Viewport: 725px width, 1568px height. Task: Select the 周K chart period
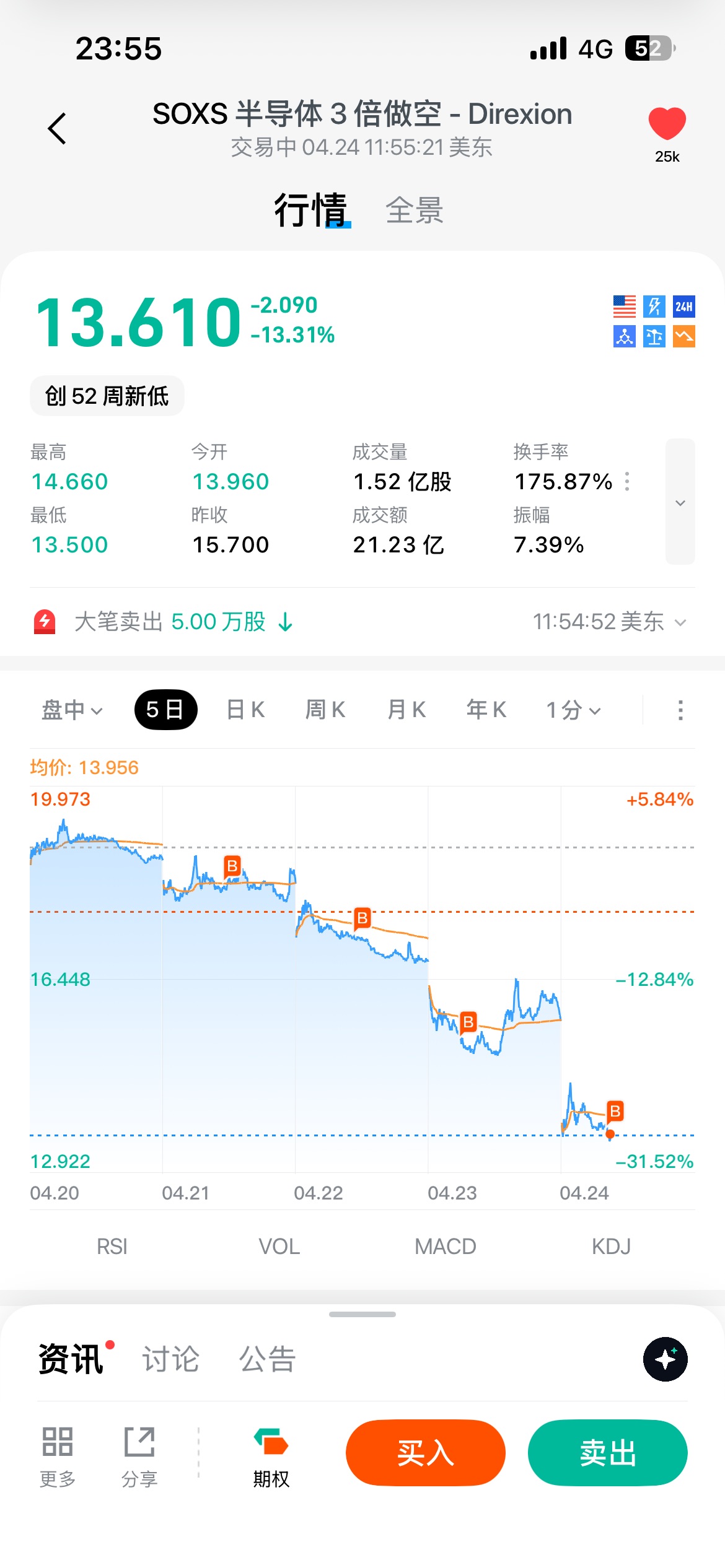click(326, 710)
